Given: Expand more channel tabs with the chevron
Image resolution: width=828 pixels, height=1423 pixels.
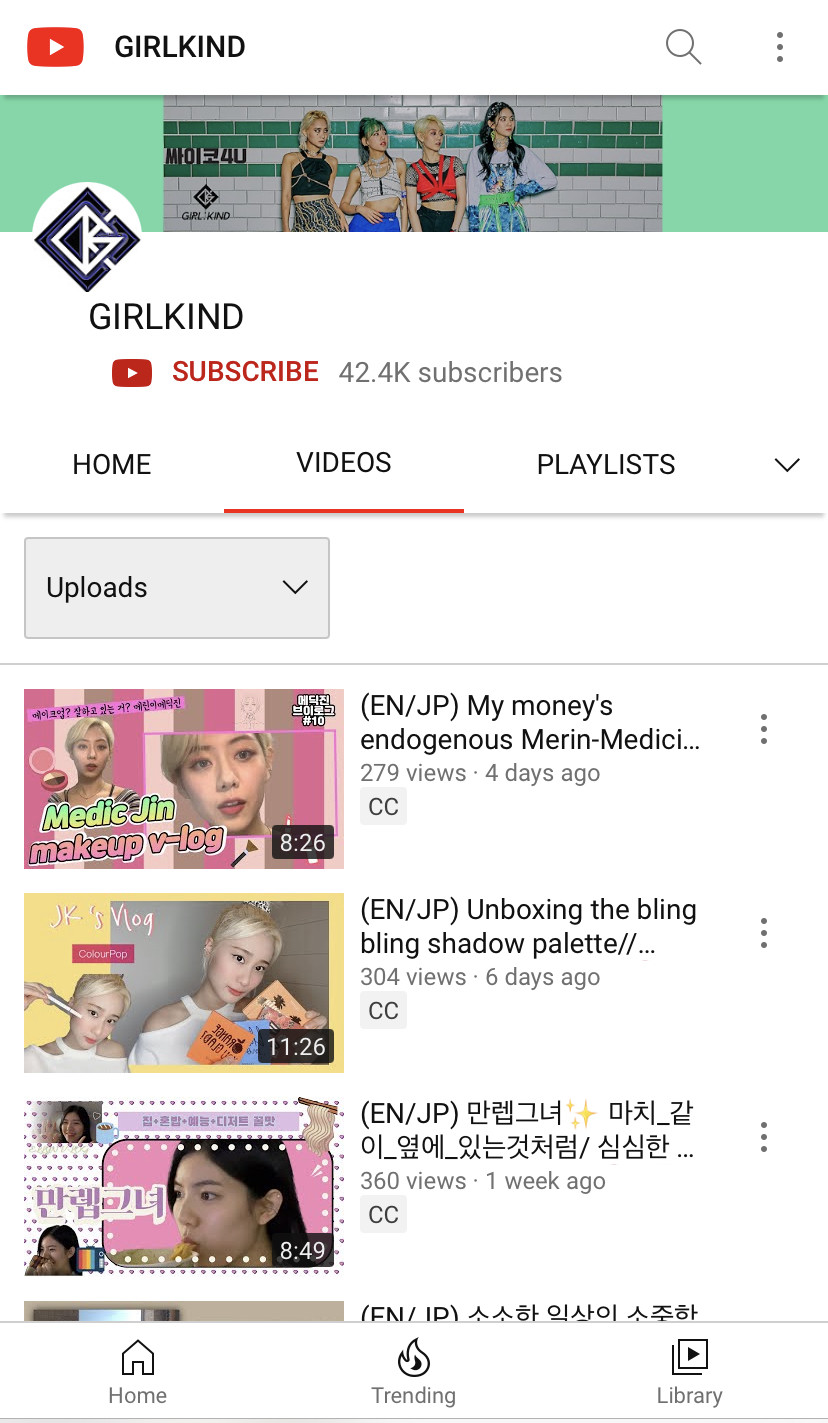Looking at the screenshot, I should 787,464.
